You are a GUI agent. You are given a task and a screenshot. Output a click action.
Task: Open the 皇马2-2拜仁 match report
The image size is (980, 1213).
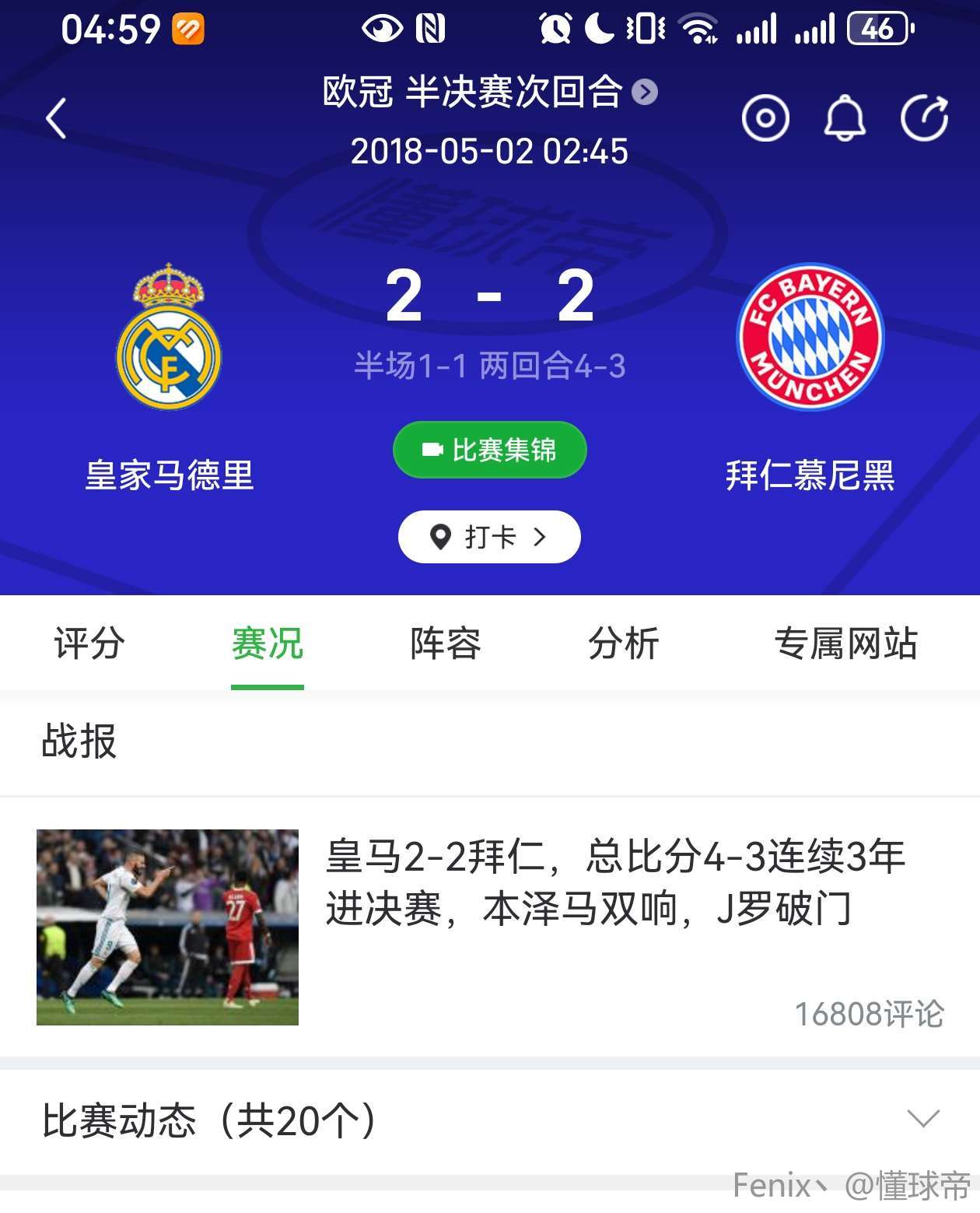coord(614,883)
